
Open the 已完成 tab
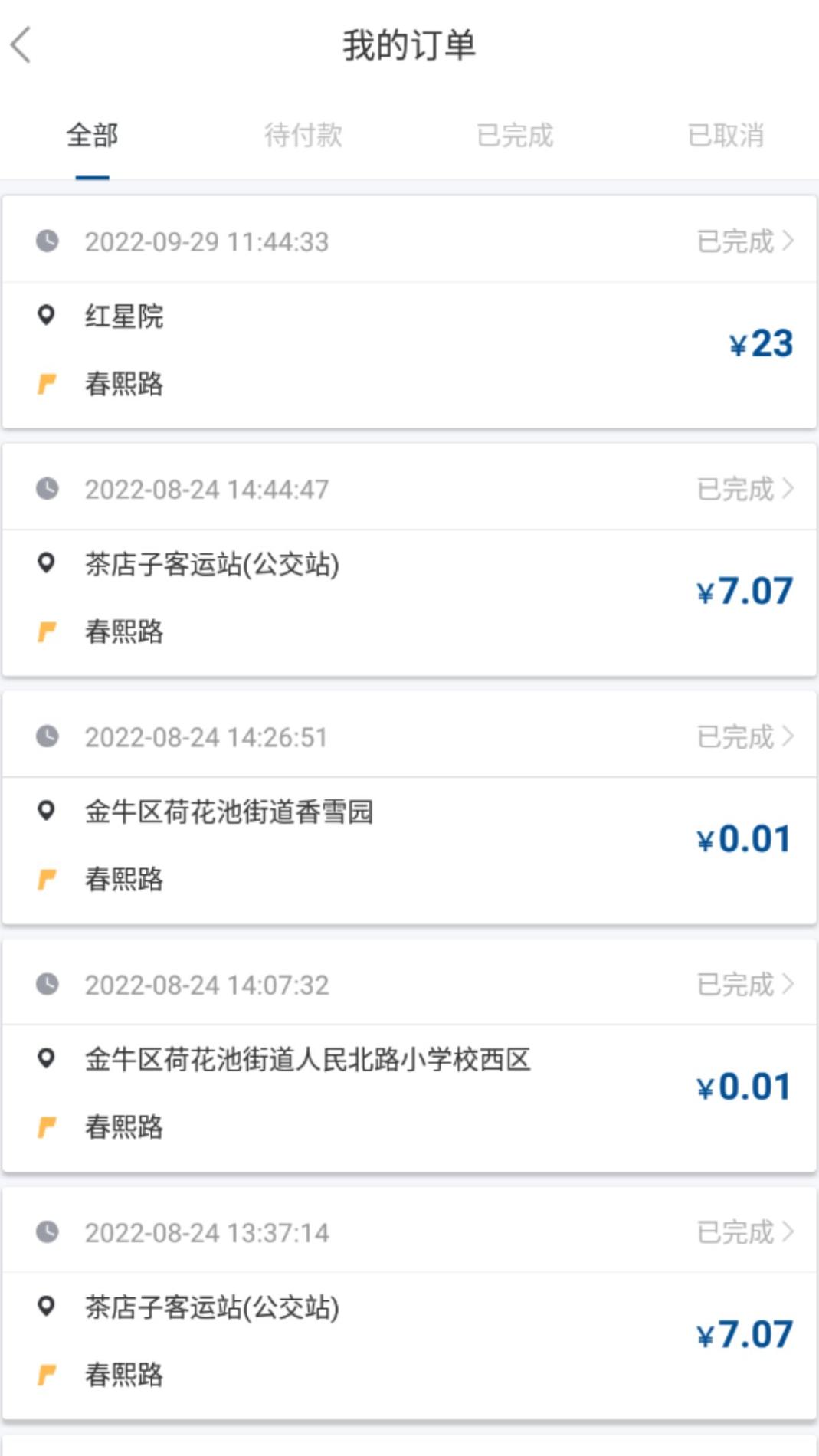tap(515, 134)
